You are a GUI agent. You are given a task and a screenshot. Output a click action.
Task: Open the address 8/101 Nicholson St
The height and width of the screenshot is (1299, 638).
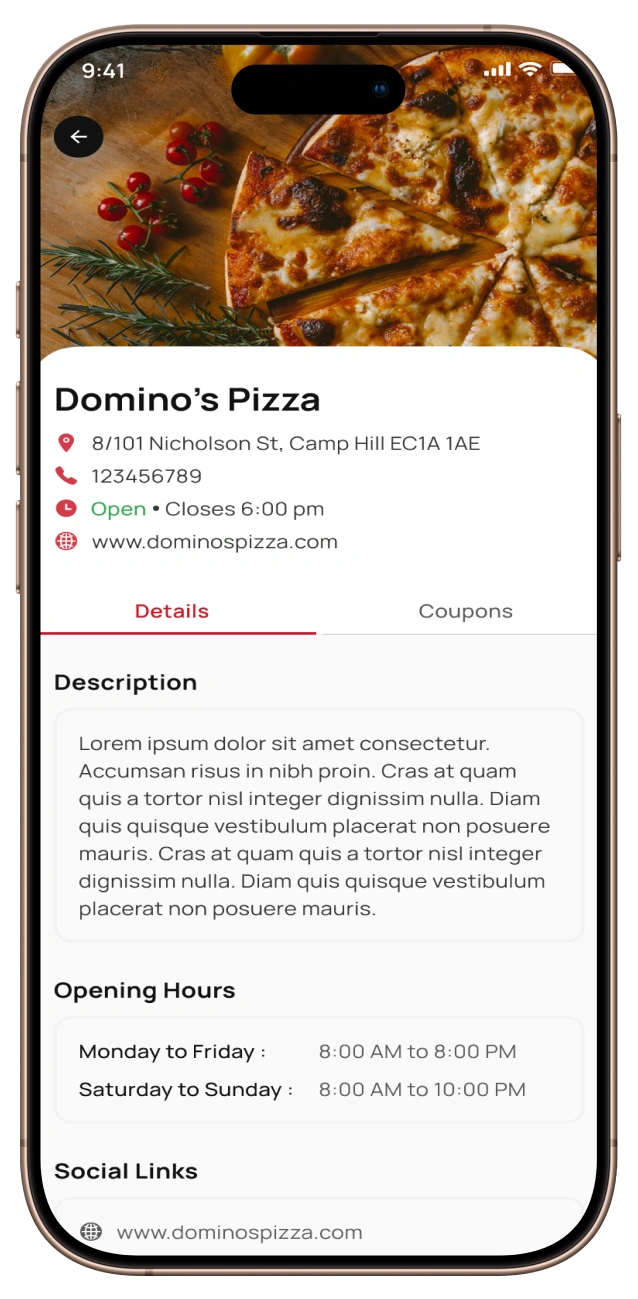tap(285, 443)
